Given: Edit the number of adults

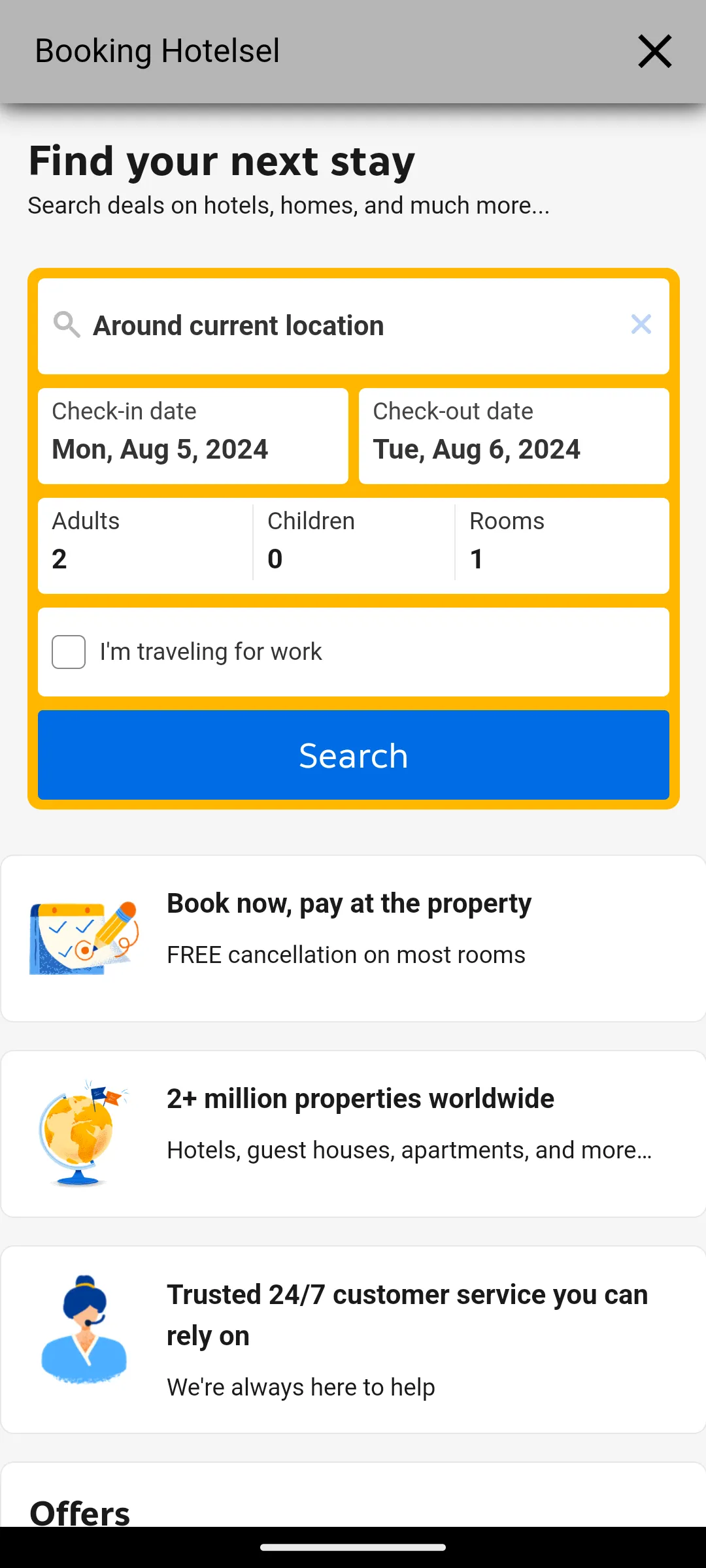Looking at the screenshot, I should point(145,546).
